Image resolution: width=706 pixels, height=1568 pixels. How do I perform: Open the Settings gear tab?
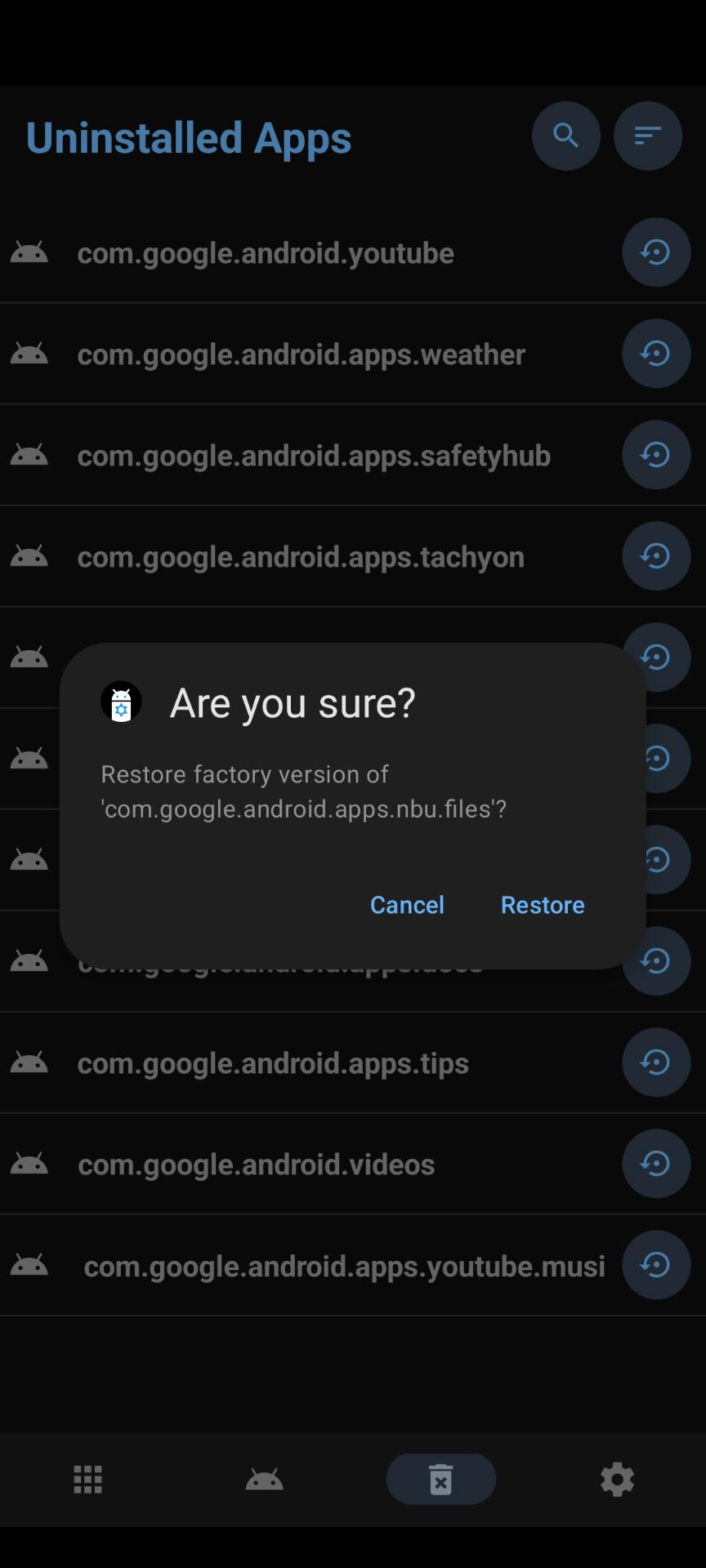(x=617, y=1479)
